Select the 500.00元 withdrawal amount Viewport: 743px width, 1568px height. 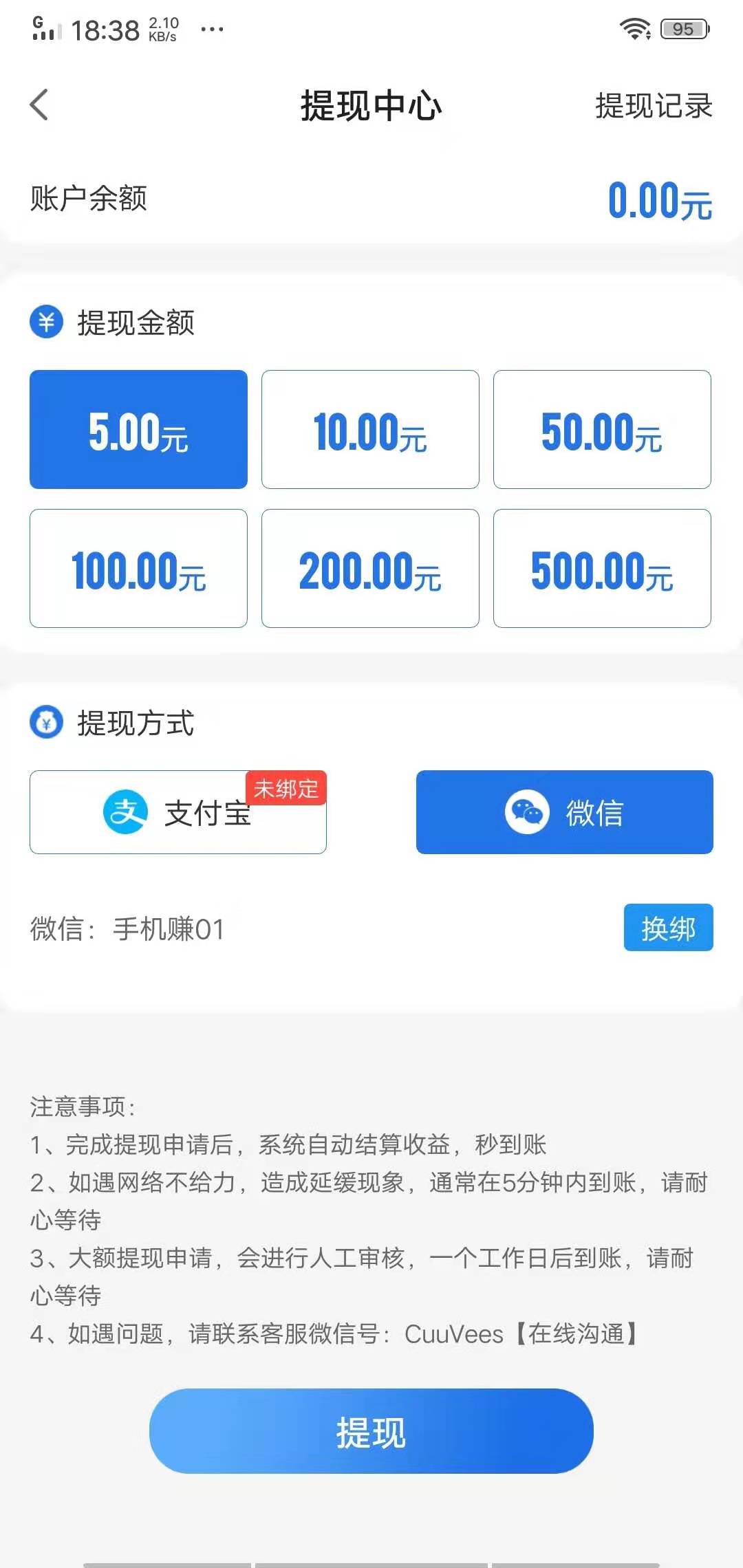pyautogui.click(x=602, y=567)
